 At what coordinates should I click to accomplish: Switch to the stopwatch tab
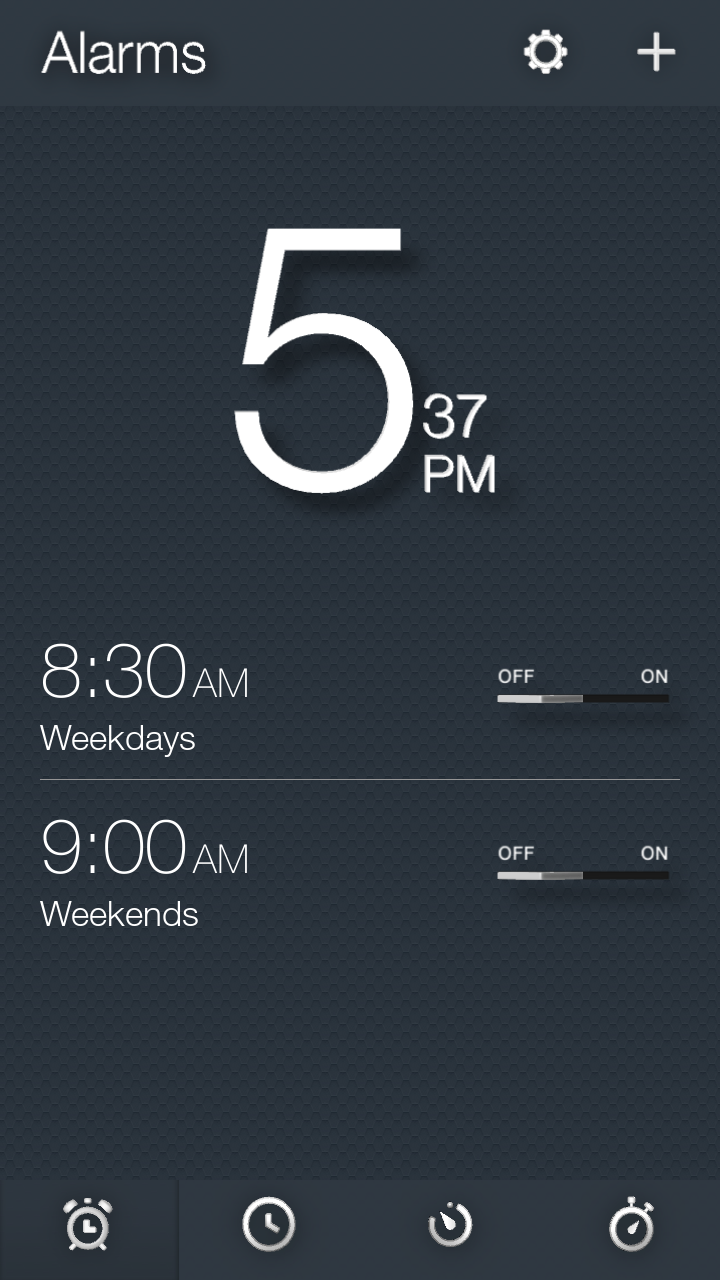(631, 1224)
